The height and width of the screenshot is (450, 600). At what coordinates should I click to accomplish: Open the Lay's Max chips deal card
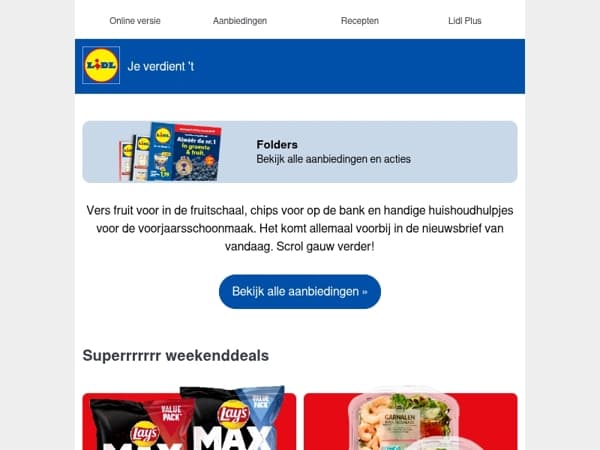coord(189,419)
